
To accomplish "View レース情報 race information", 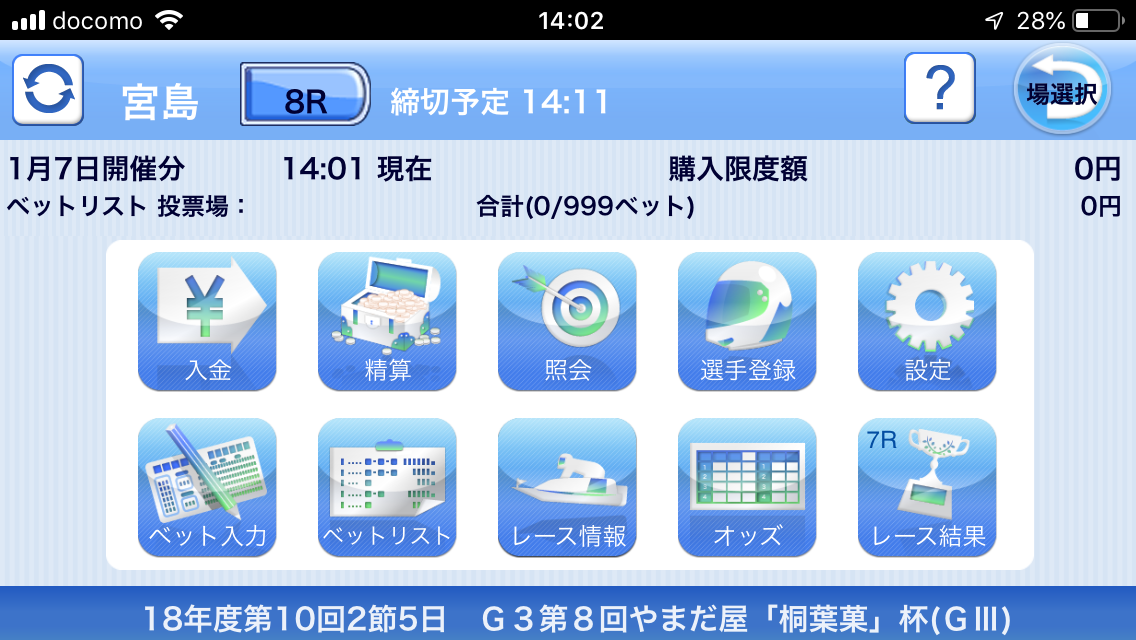I will click(567, 487).
